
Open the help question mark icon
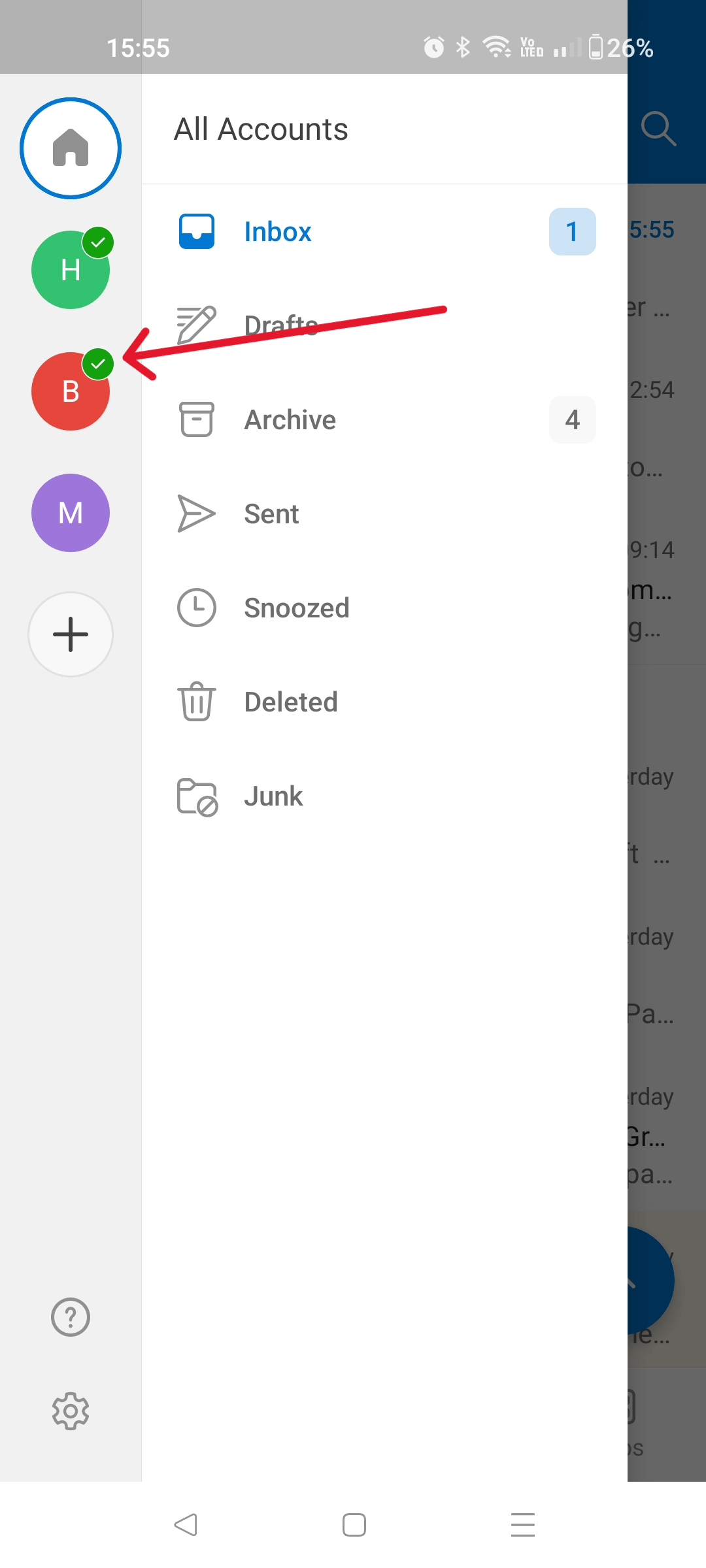click(71, 1317)
